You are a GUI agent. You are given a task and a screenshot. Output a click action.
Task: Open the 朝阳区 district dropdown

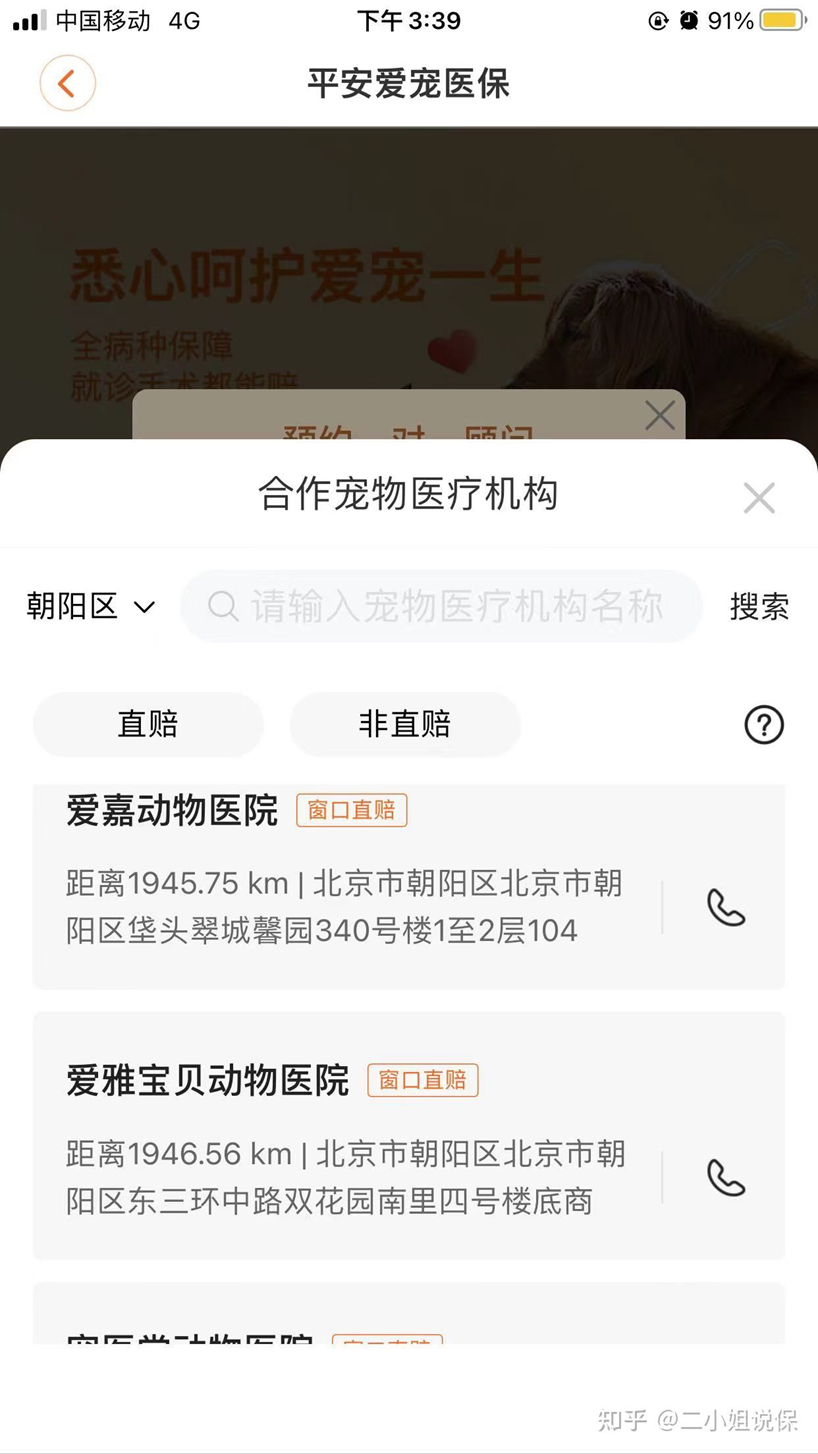point(90,607)
